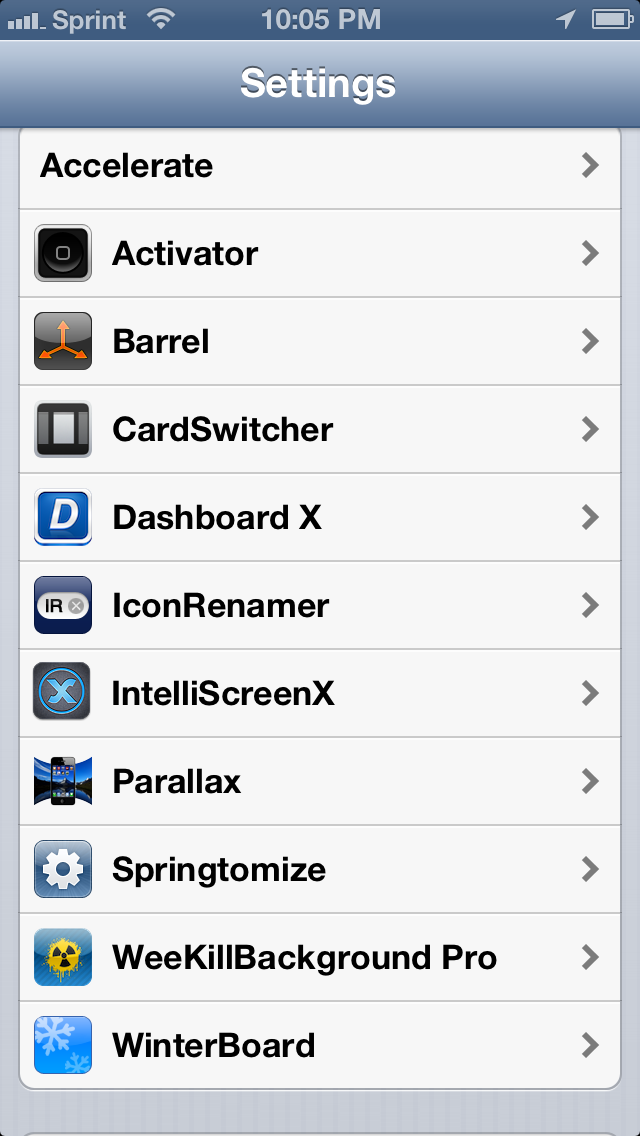
Task: Open the Accelerate settings row
Action: (x=320, y=167)
